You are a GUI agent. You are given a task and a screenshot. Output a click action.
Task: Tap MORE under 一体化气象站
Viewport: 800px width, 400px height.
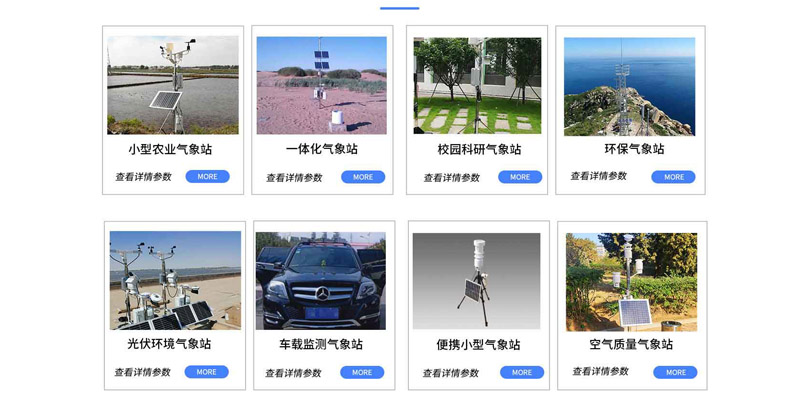click(362, 177)
